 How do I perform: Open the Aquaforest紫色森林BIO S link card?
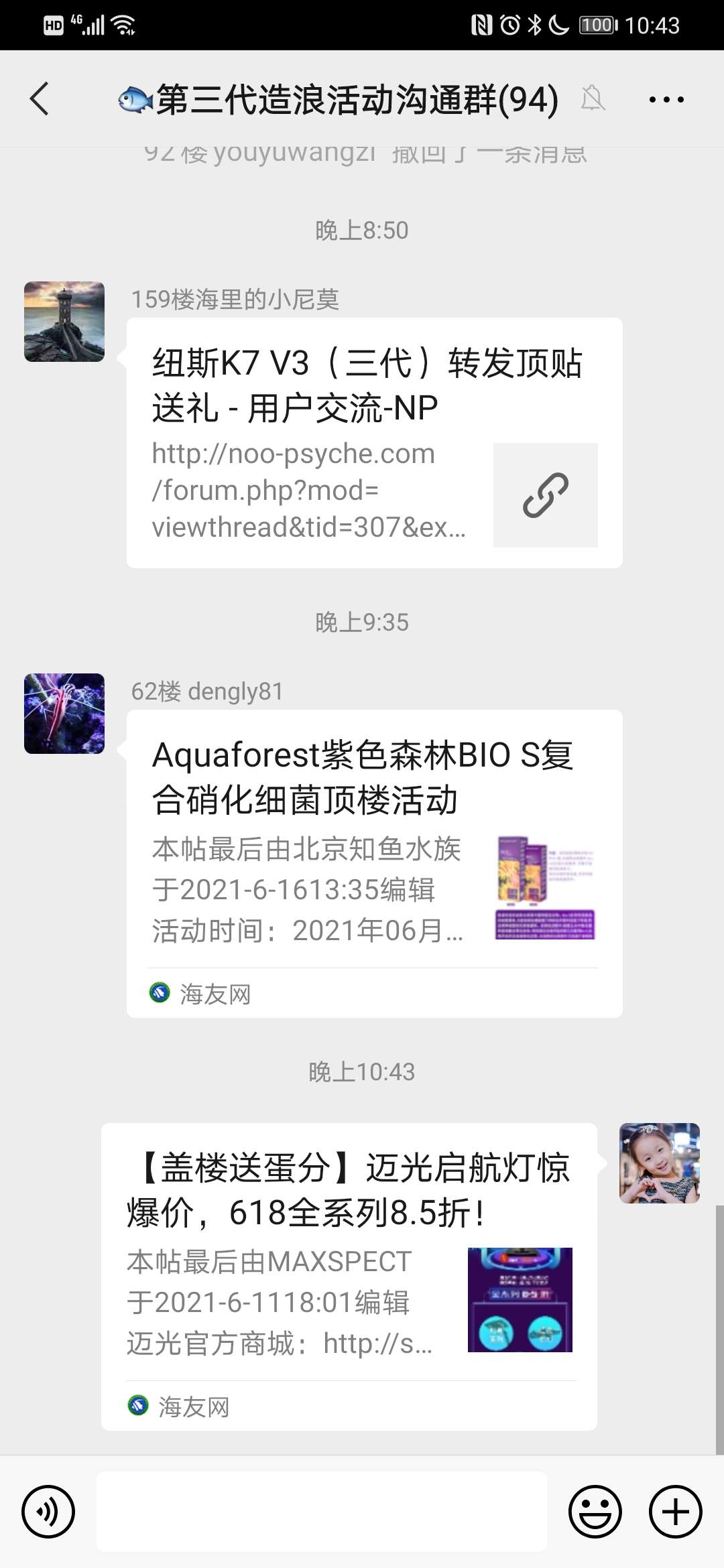point(374,863)
